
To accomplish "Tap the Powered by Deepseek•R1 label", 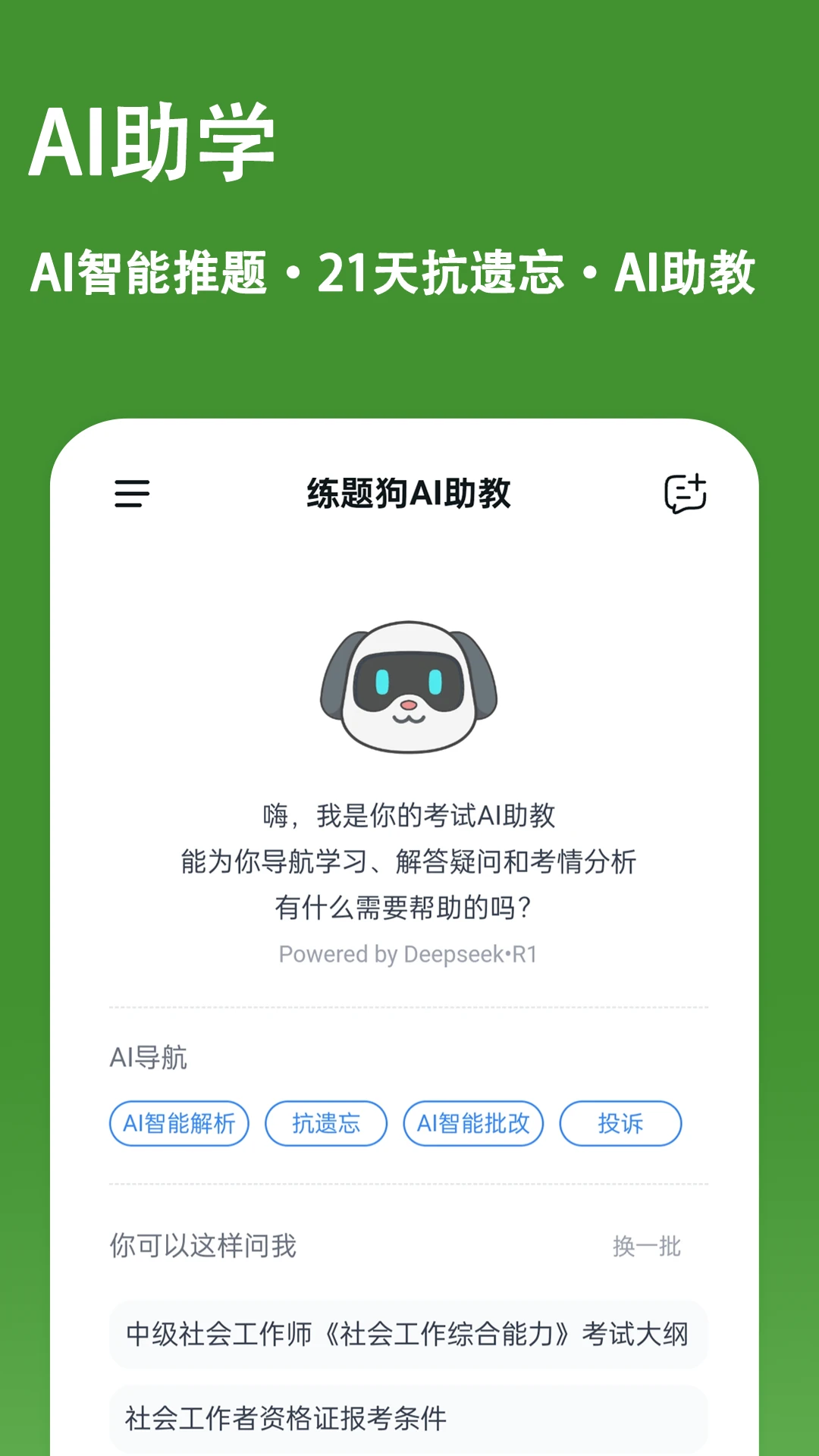I will 409,954.
